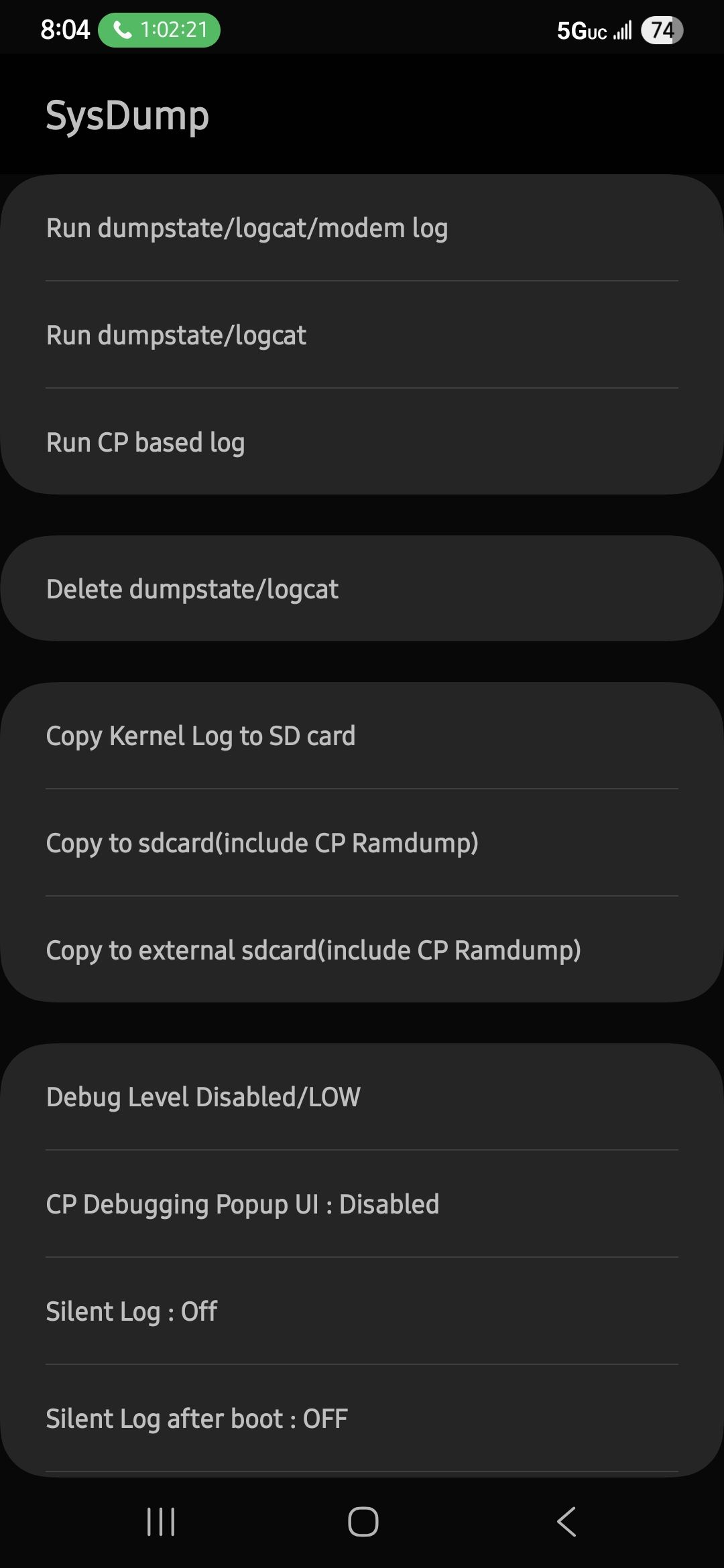
Task: Select Run dumpstate/logcat option
Action: (362, 335)
